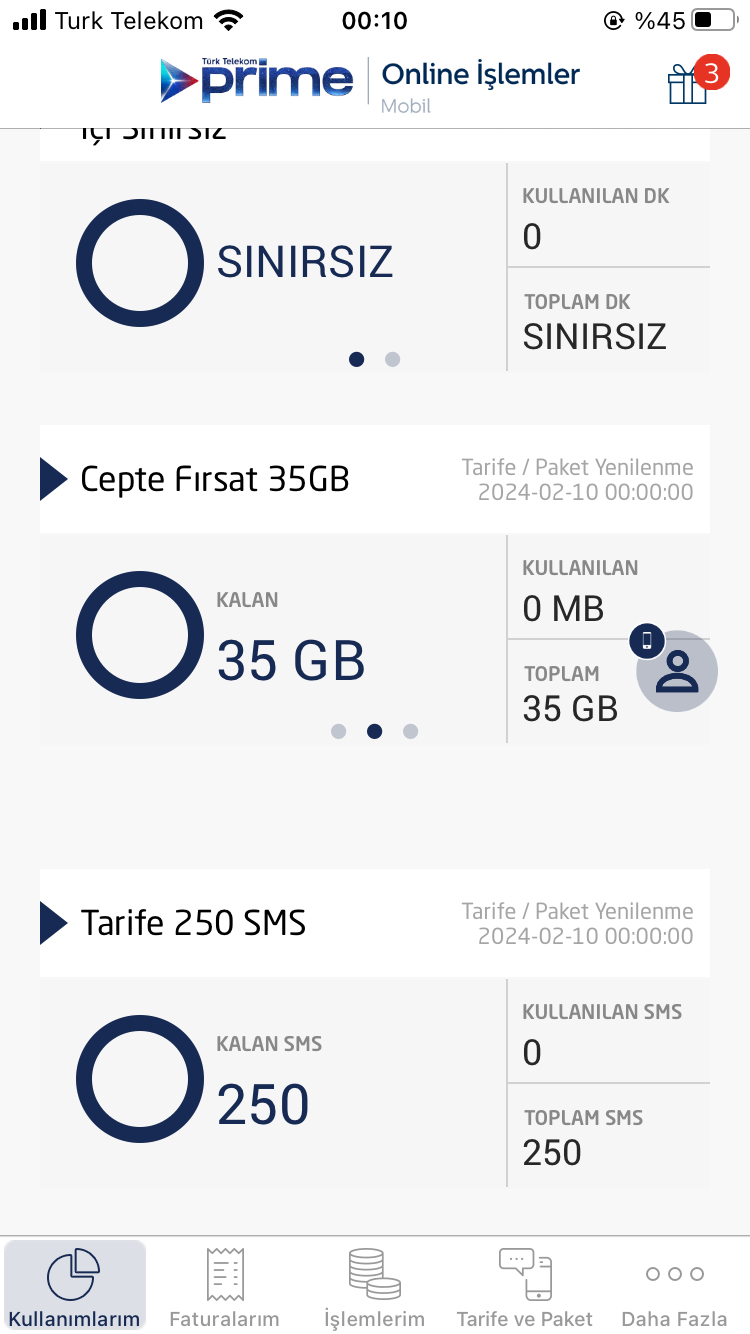Open the Daha Fazla menu tab
Image resolution: width=750 pixels, height=1334 pixels.
click(x=674, y=1286)
